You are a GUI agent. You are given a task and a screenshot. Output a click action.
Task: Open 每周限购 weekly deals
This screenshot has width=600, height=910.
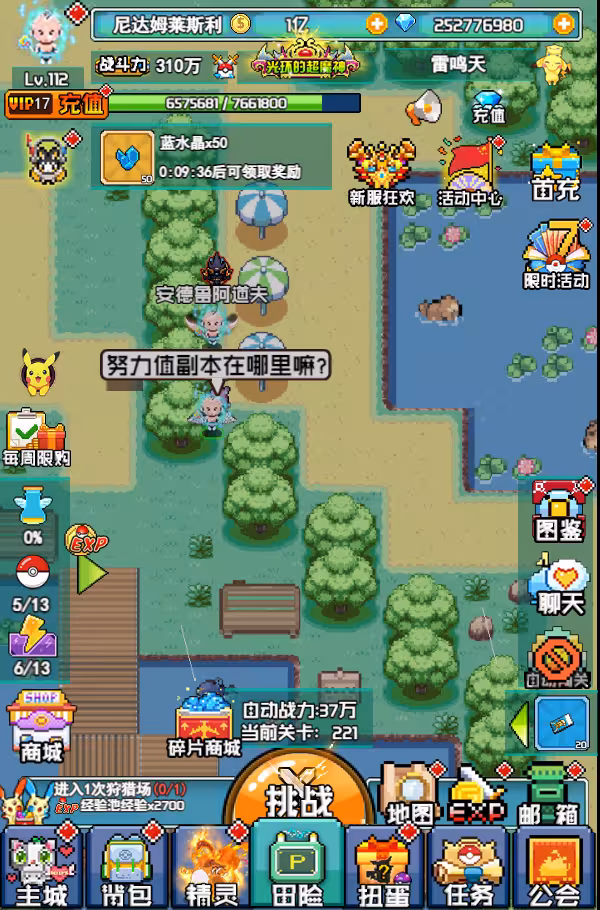click(x=36, y=438)
